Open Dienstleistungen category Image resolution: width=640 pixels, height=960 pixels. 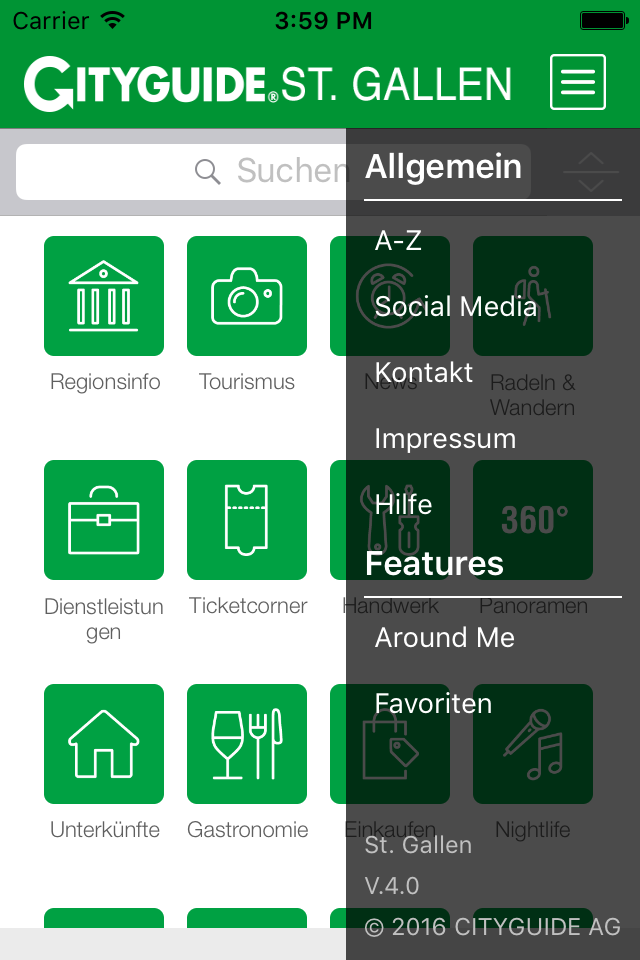[x=104, y=520]
